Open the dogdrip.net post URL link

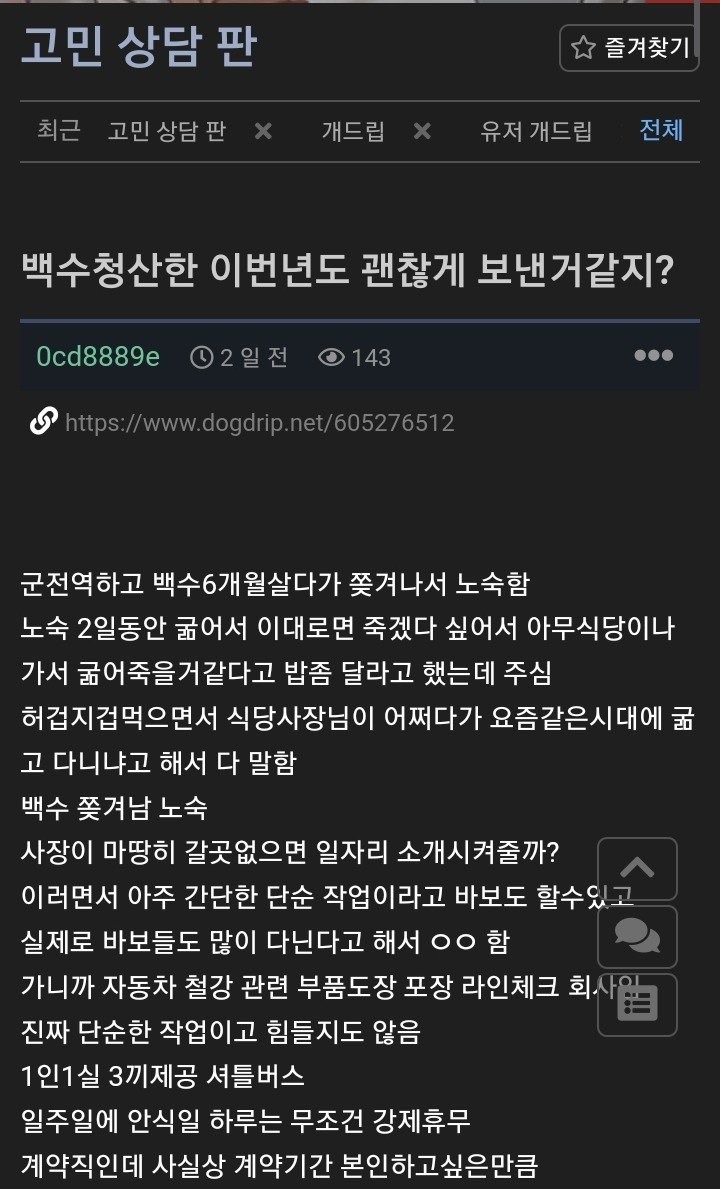coord(259,423)
